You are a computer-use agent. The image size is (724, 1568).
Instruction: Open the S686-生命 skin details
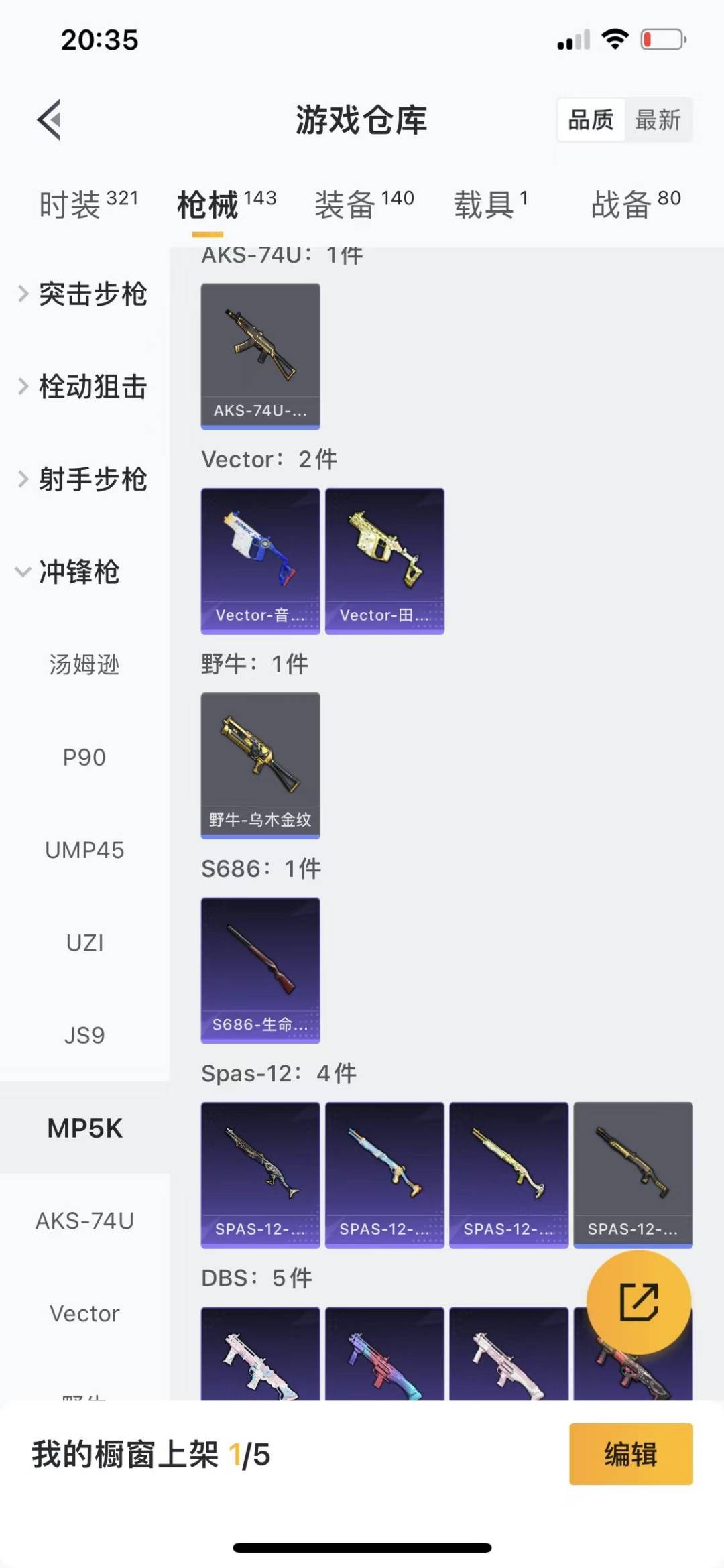click(260, 969)
